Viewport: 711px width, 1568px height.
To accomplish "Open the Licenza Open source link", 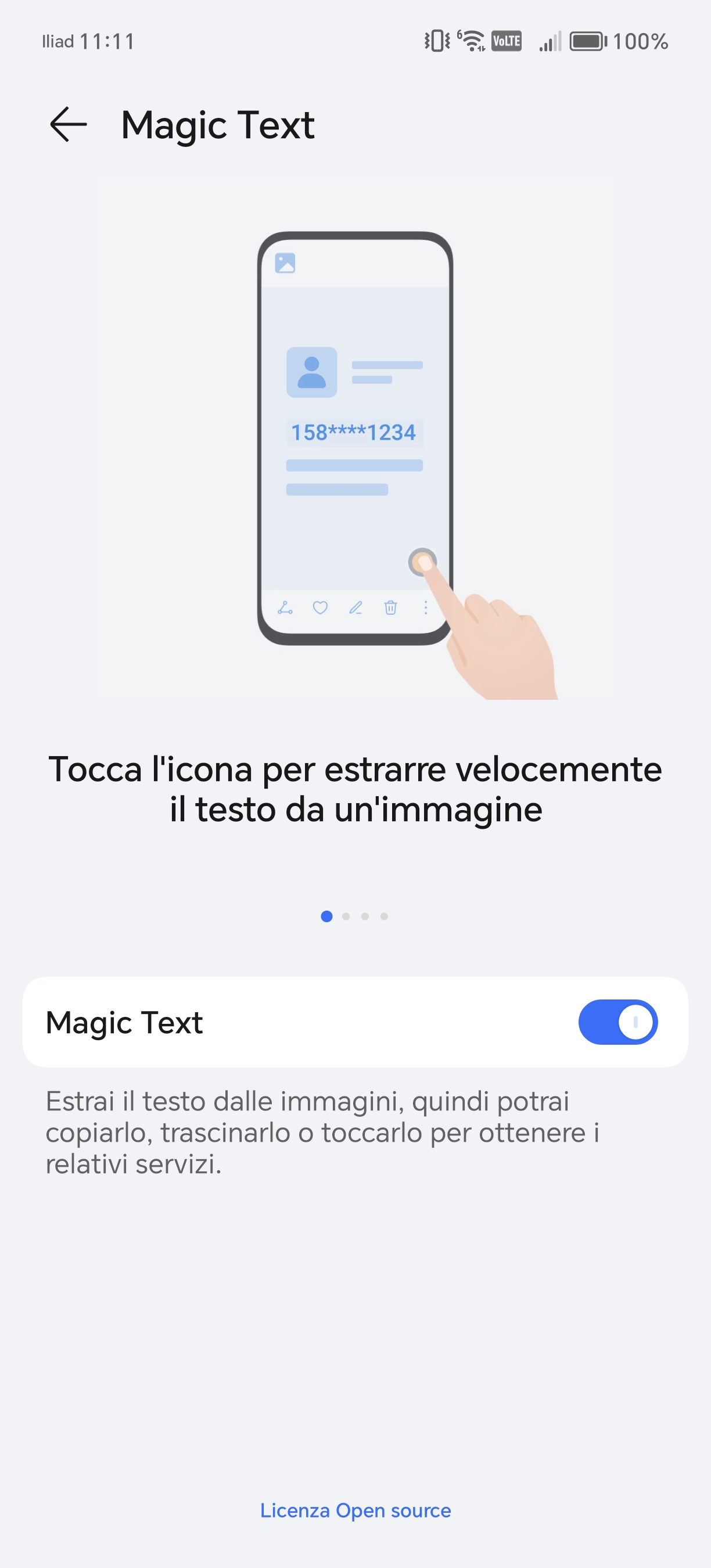I will pyautogui.click(x=355, y=1510).
